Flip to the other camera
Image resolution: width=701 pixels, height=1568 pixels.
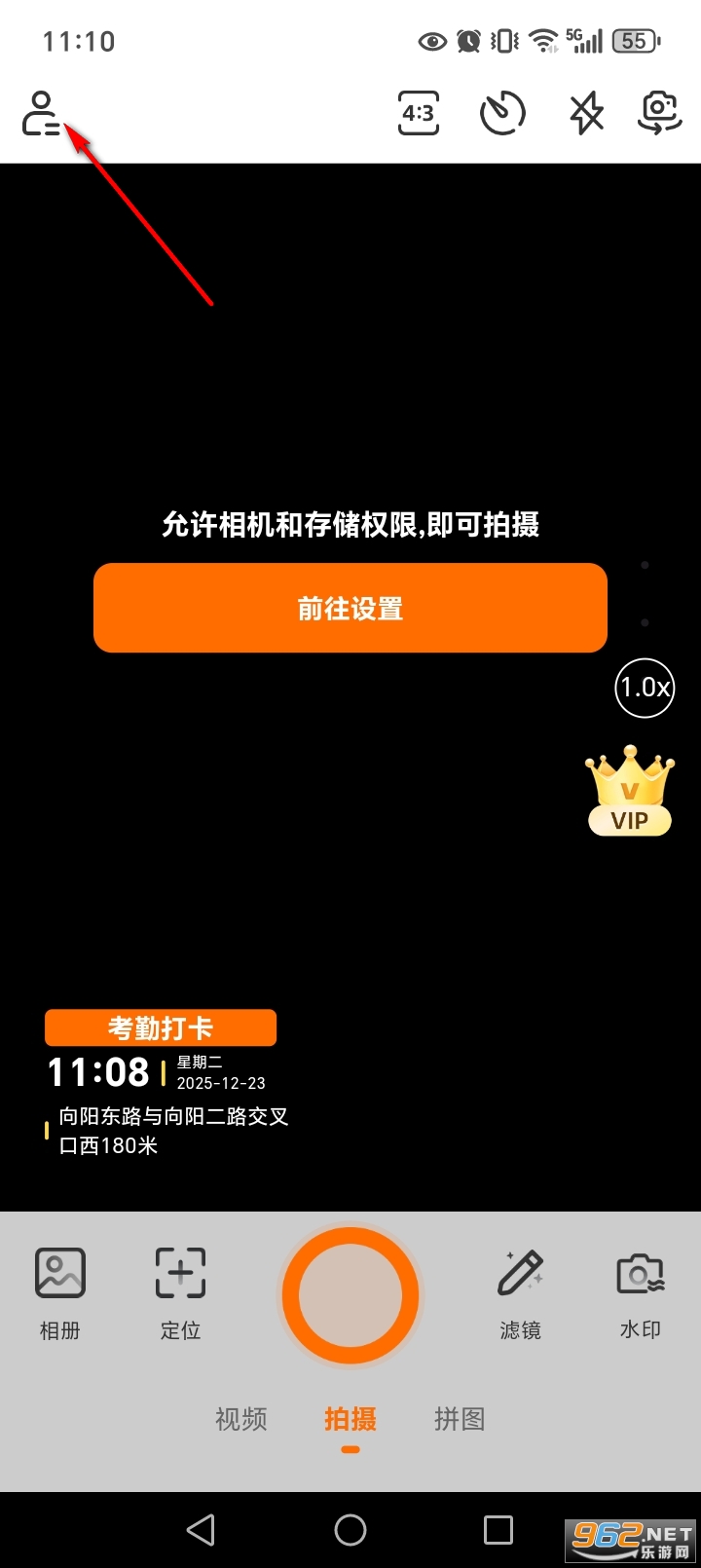tap(659, 114)
